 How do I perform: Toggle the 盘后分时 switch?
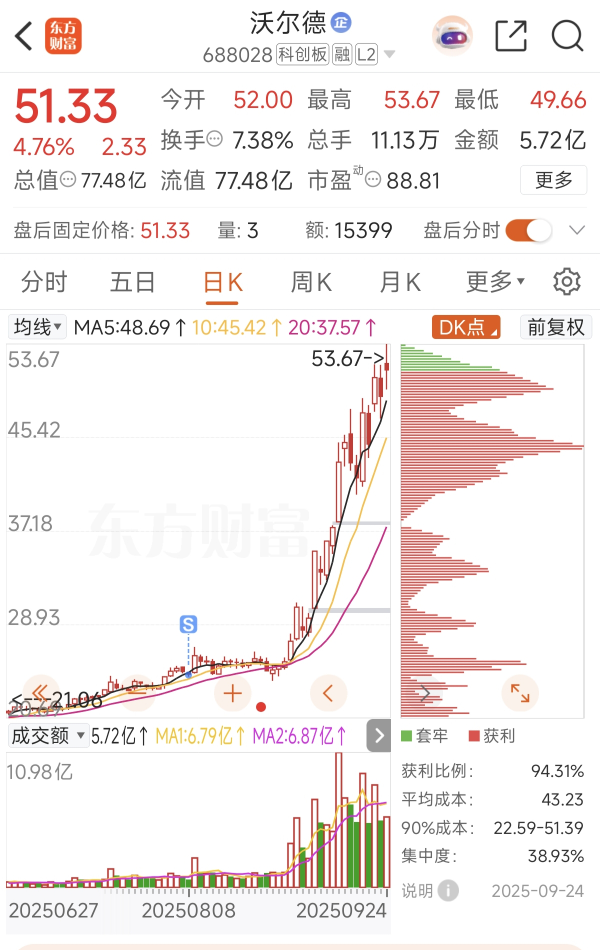(528, 231)
